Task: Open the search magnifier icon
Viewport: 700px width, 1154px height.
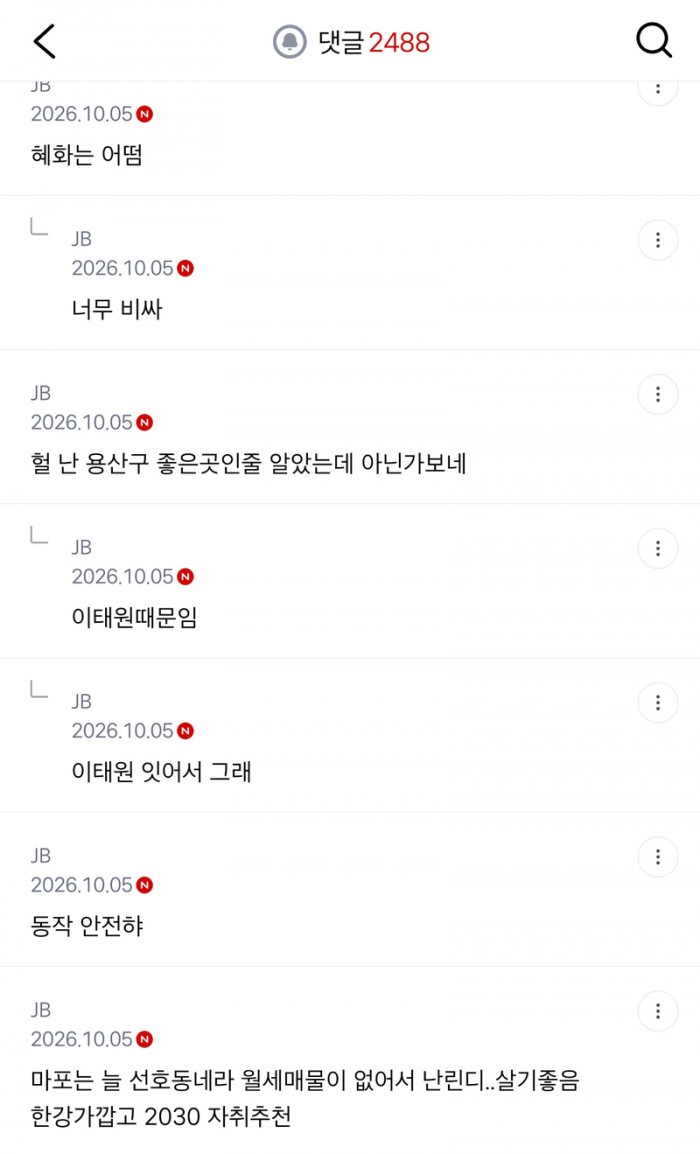Action: pos(654,40)
